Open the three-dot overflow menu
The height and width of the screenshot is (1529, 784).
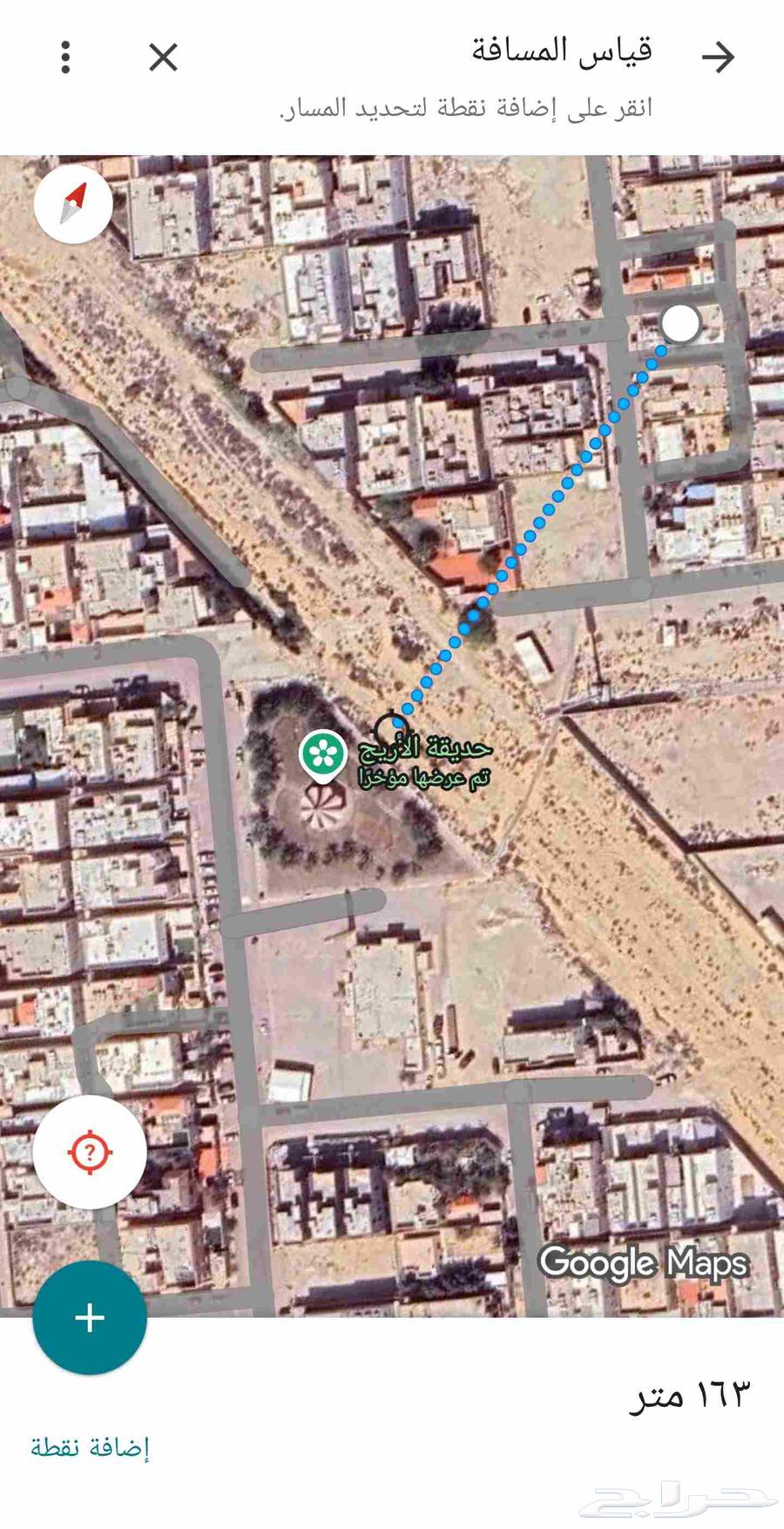click(x=65, y=58)
